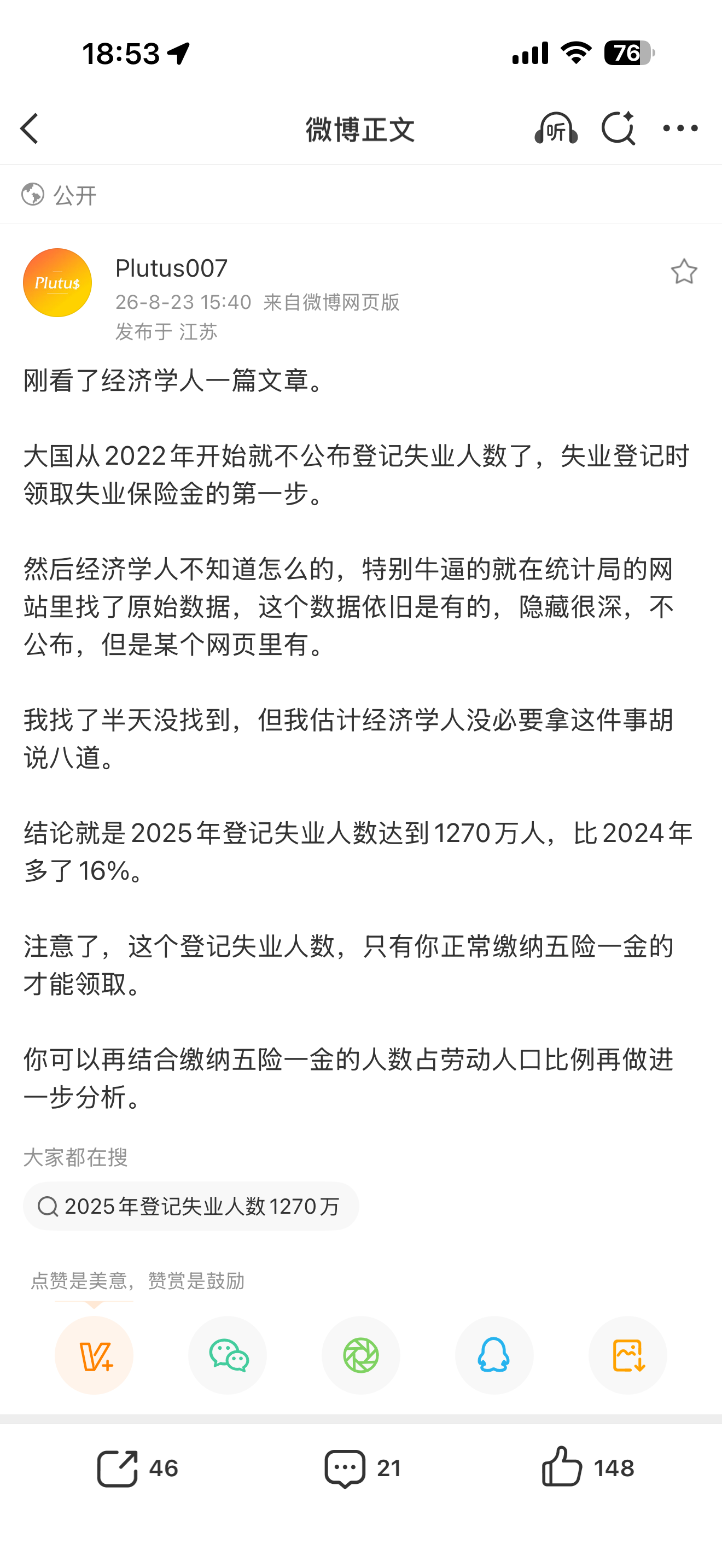
Task: Search 2025年登记失业人数1270万 suggestion
Action: [x=190, y=1206]
